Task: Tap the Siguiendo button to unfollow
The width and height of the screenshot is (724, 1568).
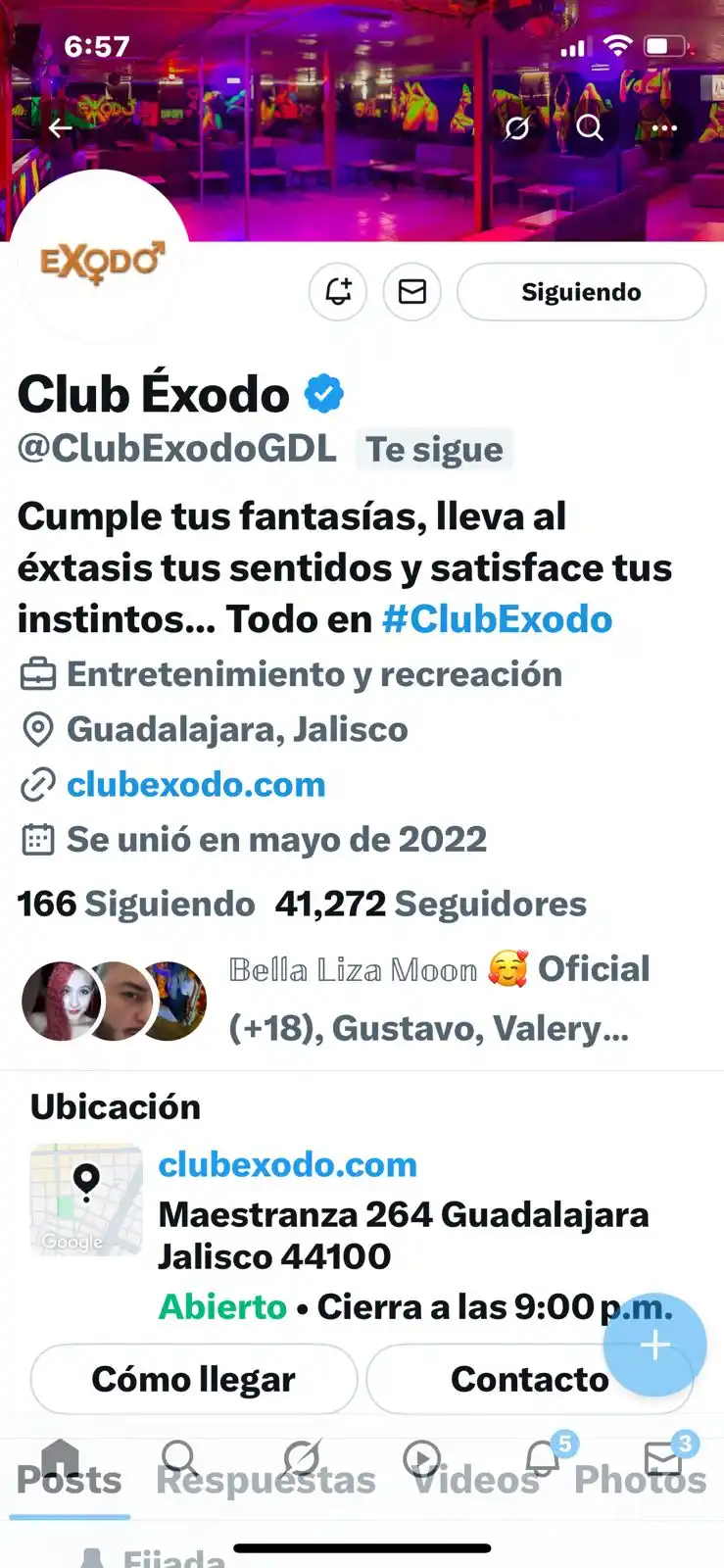Action: tap(581, 292)
